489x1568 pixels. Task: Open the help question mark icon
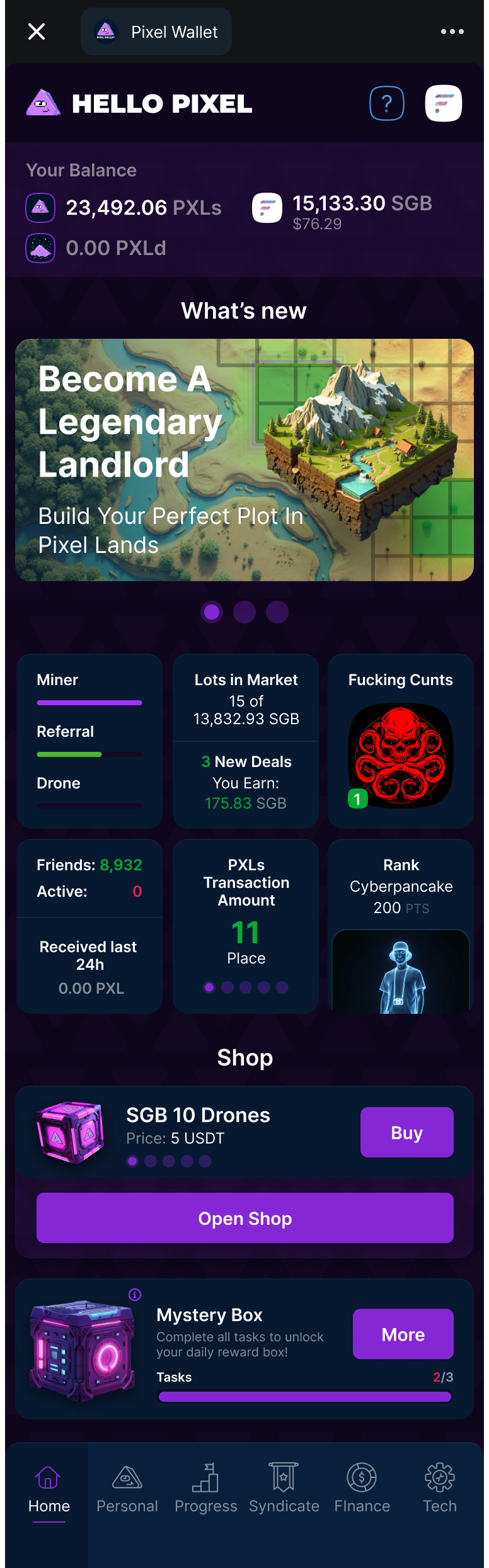(386, 103)
